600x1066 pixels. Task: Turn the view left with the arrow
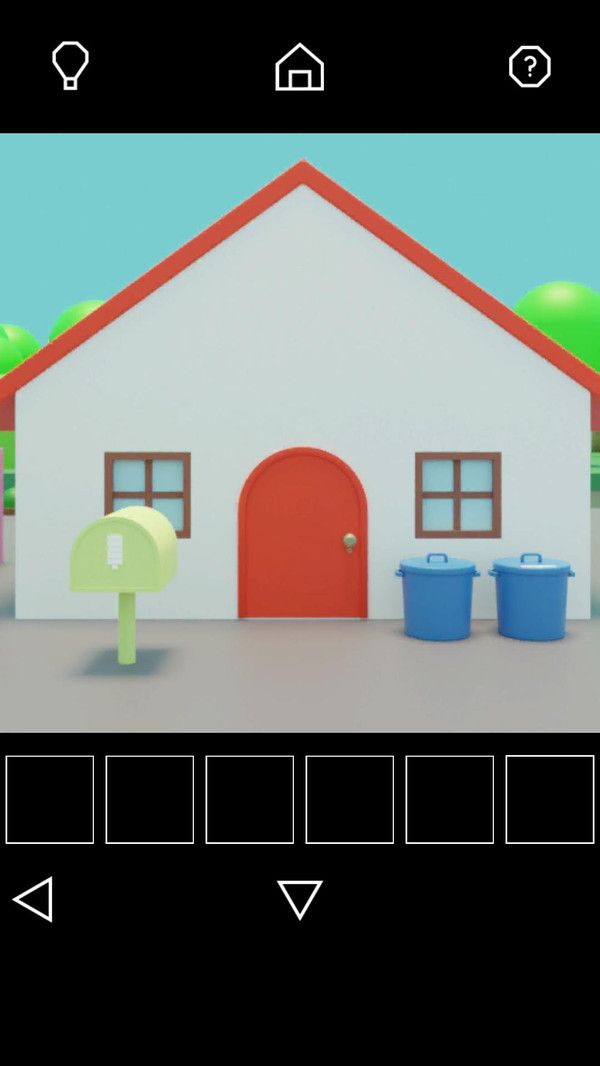tap(33, 900)
